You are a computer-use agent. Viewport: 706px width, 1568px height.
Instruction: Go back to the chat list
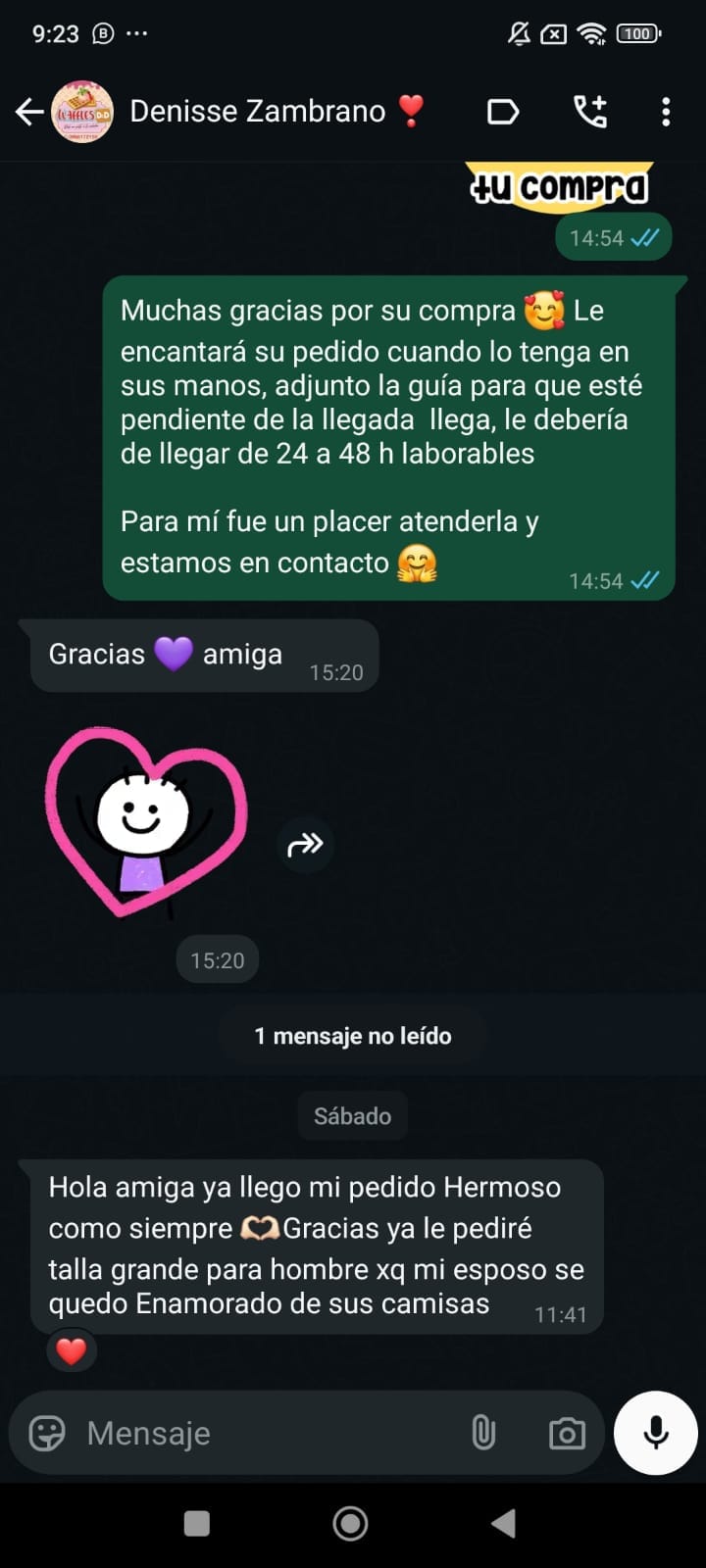coord(29,113)
